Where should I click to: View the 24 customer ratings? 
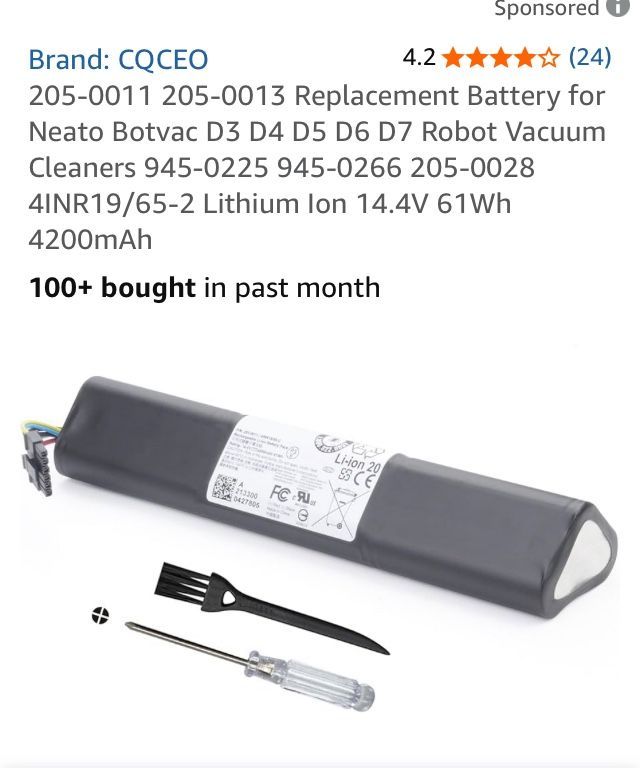click(589, 57)
